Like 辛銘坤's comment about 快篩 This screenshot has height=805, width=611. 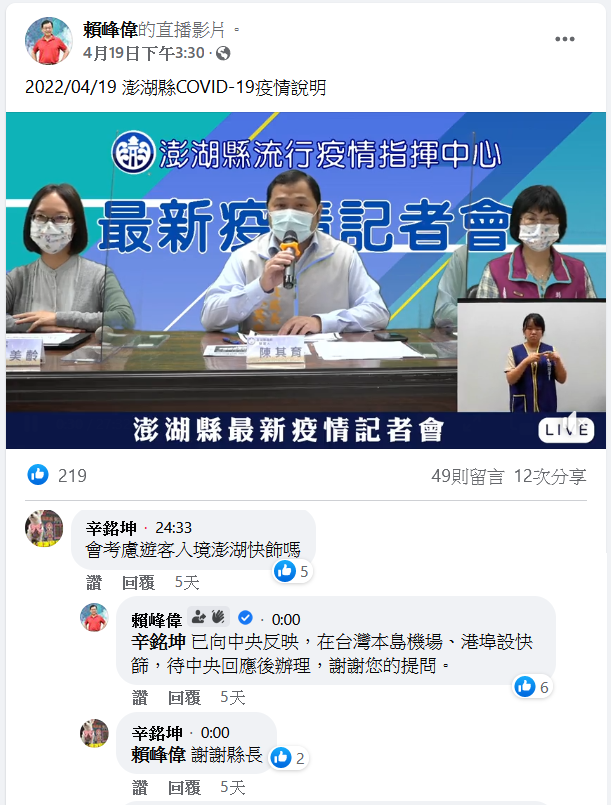(94, 582)
